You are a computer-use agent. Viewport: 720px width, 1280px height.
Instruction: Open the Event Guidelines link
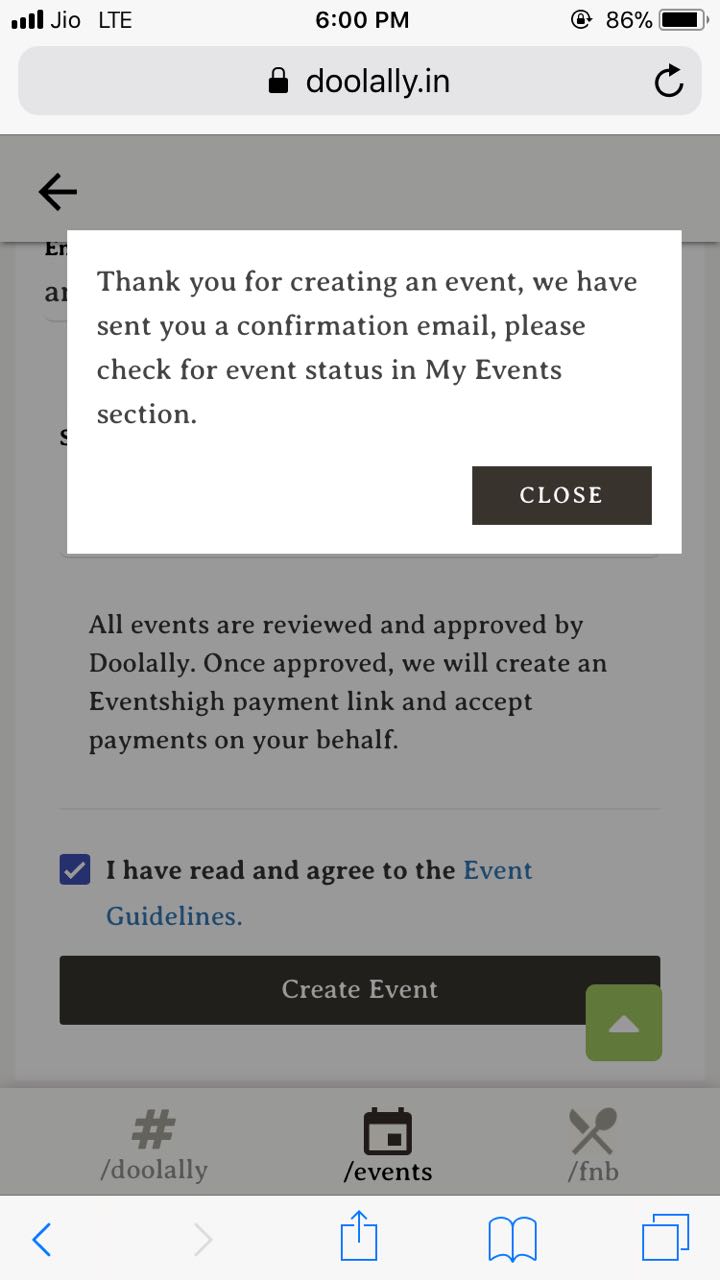319,893
